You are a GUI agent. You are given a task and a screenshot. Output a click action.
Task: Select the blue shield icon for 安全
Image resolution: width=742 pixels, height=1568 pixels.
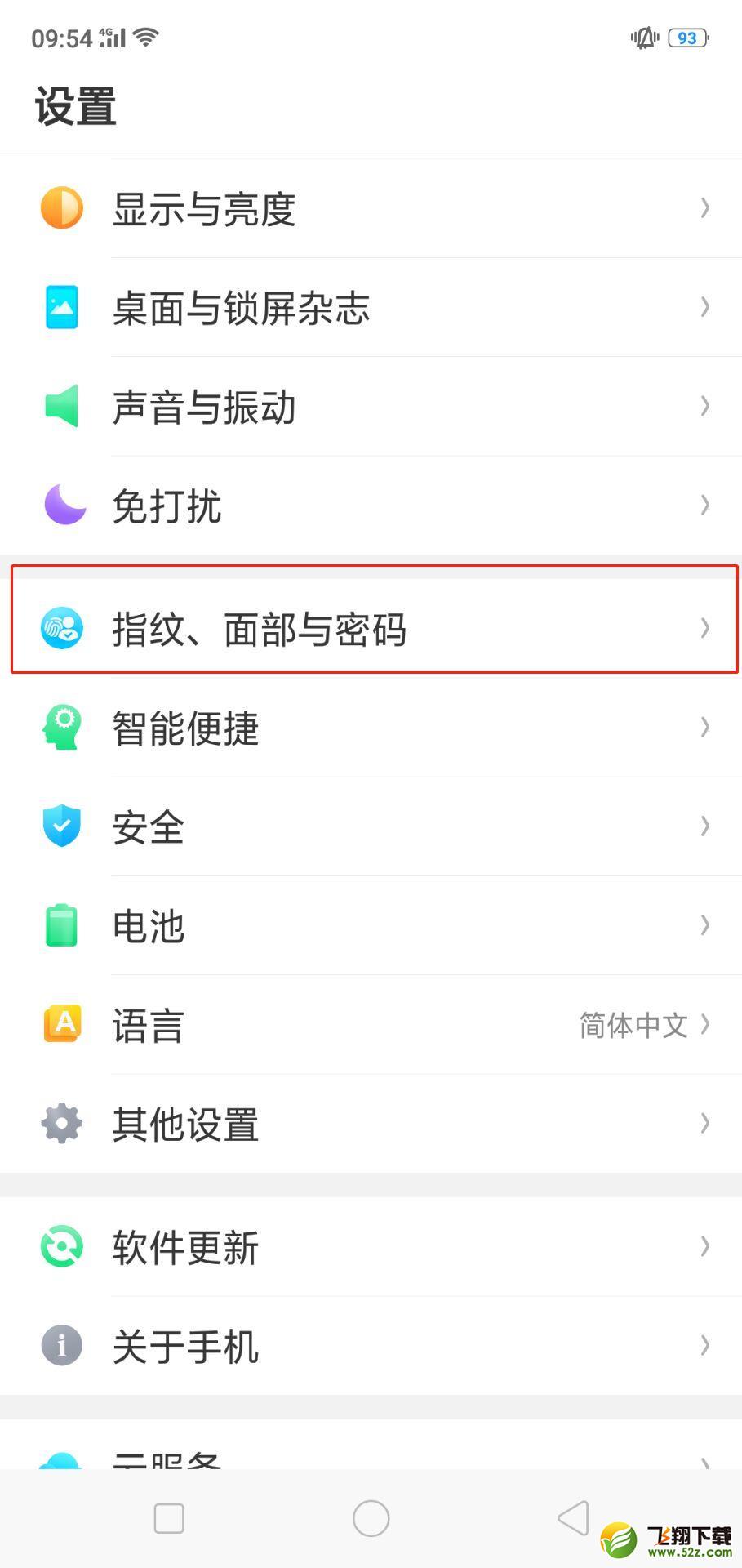[x=61, y=826]
